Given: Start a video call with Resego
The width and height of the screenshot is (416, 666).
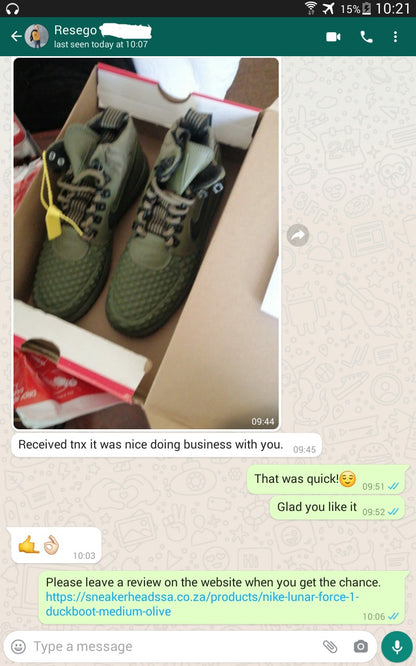Looking at the screenshot, I should point(333,37).
